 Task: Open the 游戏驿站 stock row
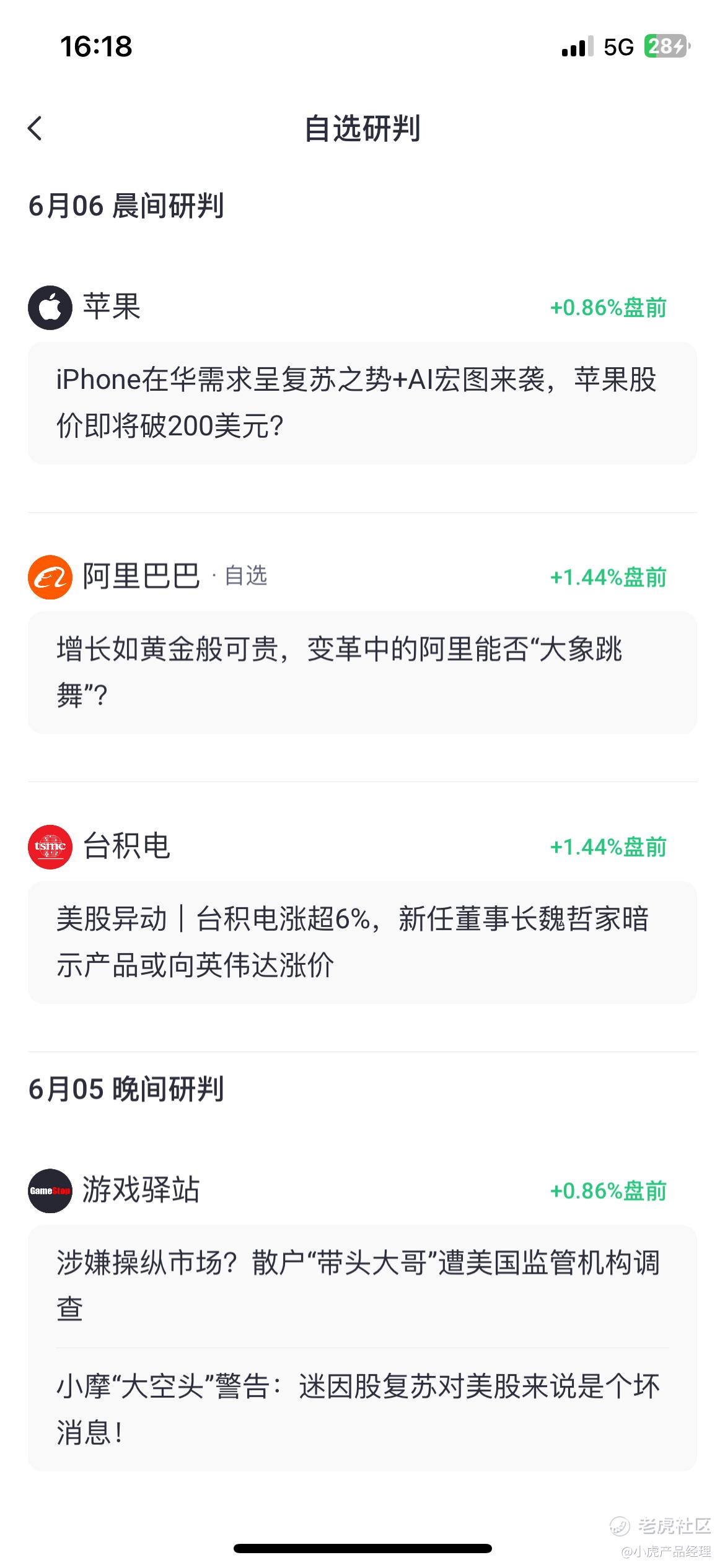click(x=362, y=1190)
